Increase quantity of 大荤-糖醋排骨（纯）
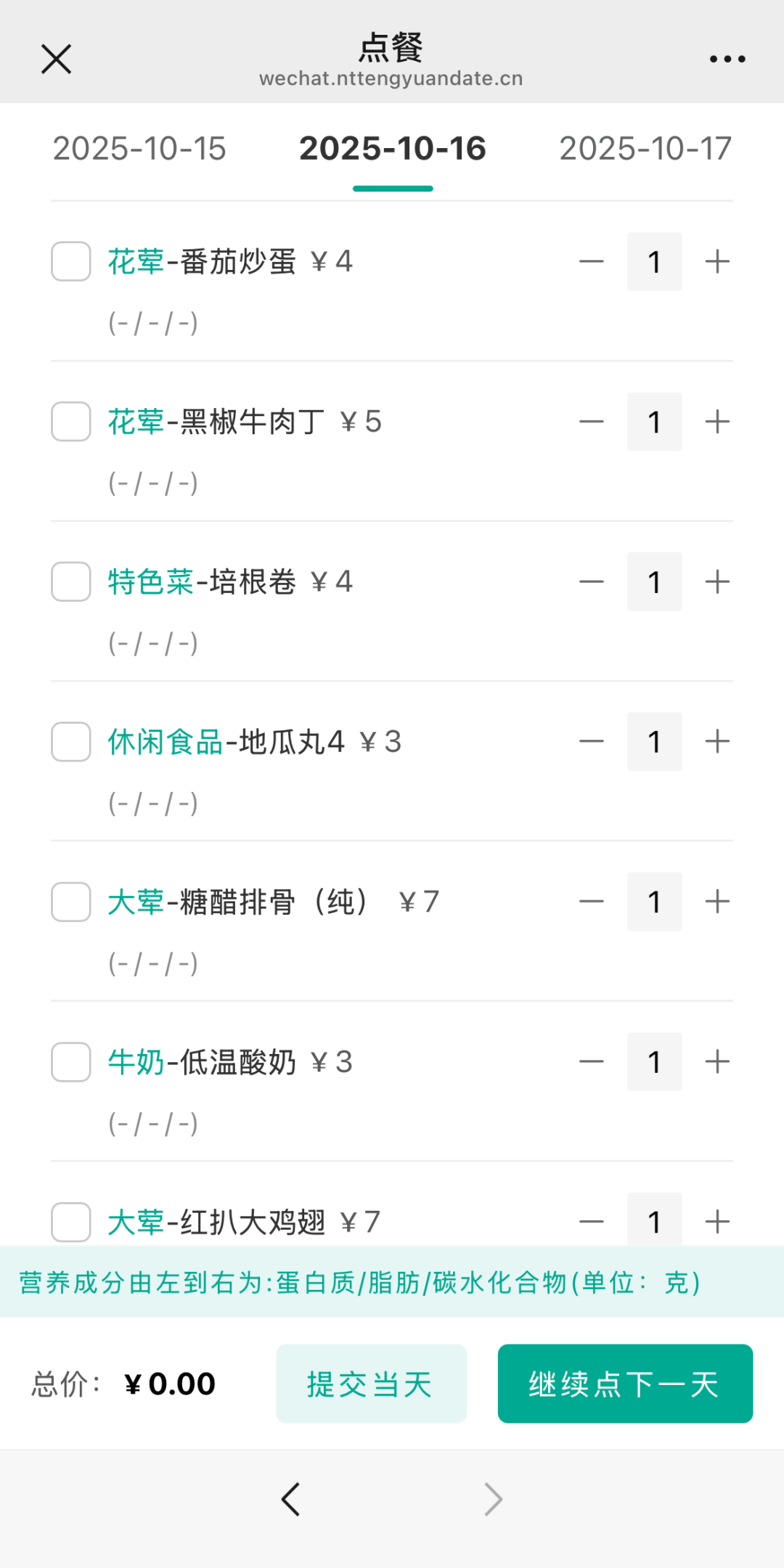 tap(717, 902)
